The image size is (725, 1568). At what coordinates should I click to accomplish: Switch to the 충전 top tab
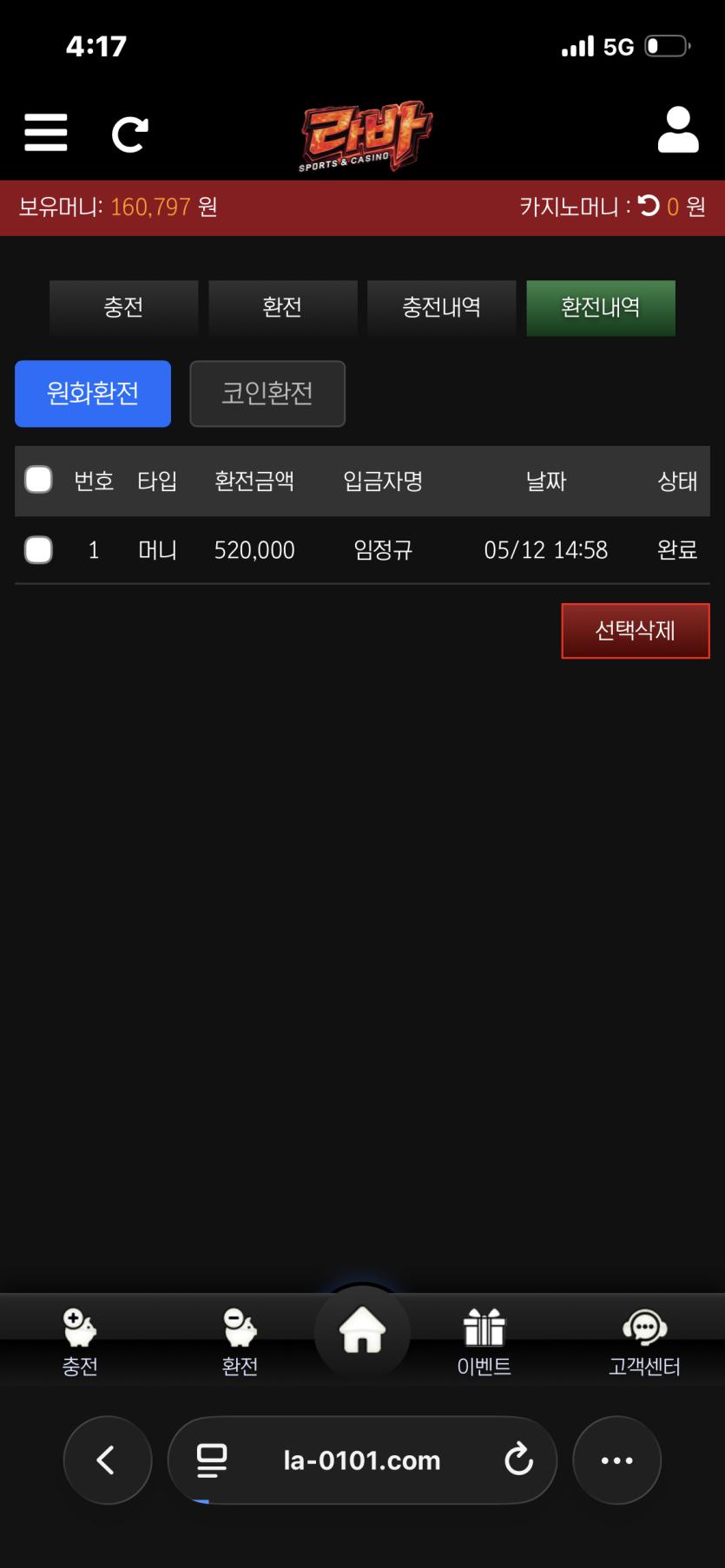123,307
